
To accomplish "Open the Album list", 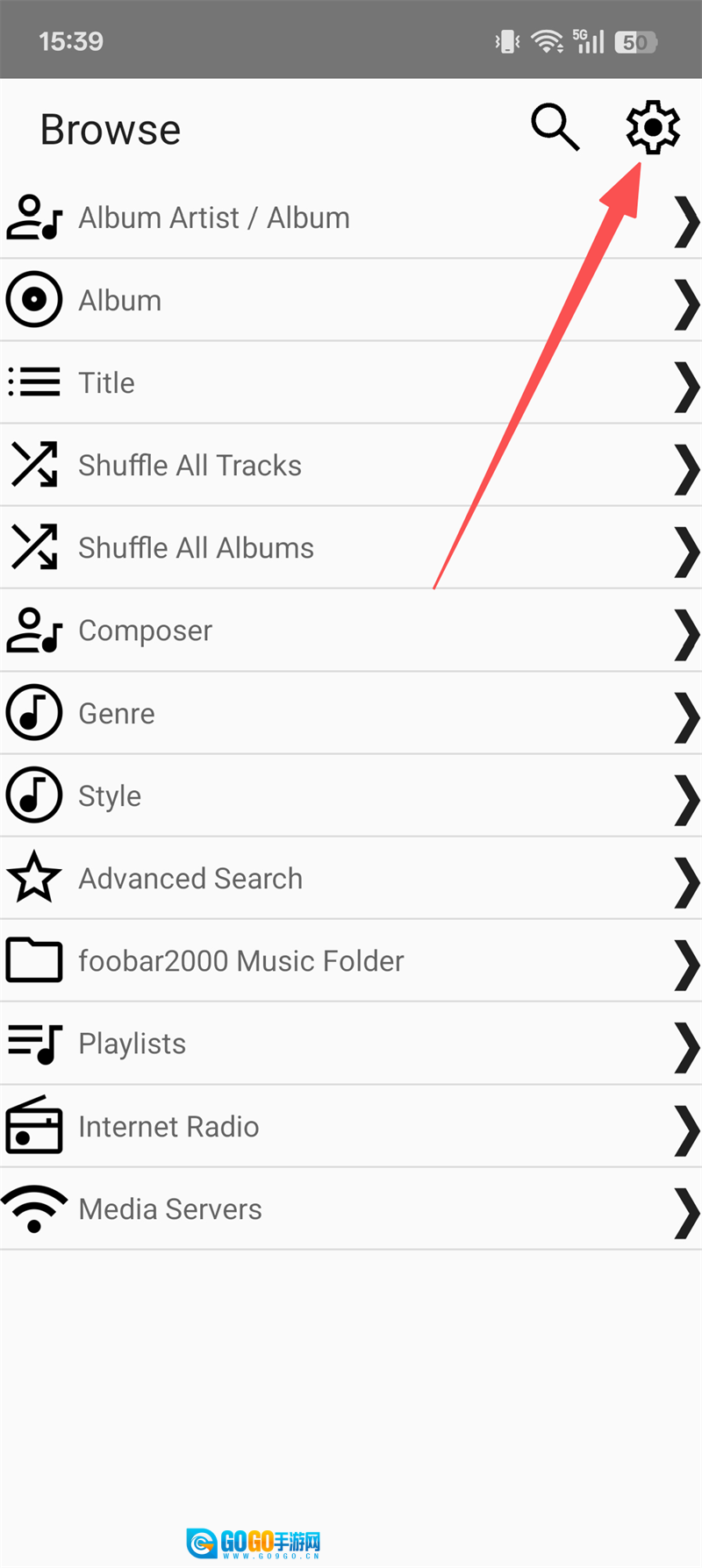I will click(120, 300).
